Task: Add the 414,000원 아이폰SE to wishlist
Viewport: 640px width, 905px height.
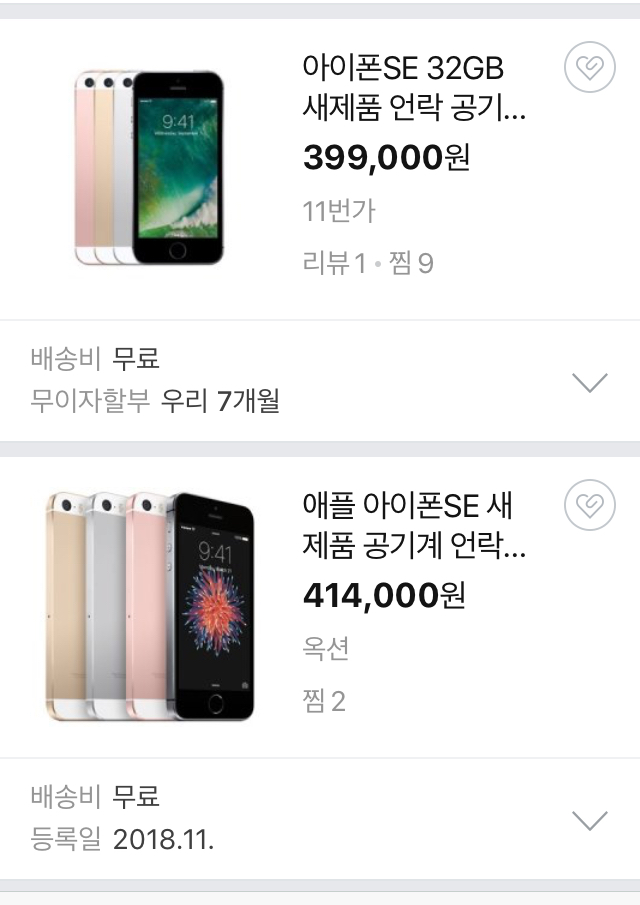Action: 590,506
